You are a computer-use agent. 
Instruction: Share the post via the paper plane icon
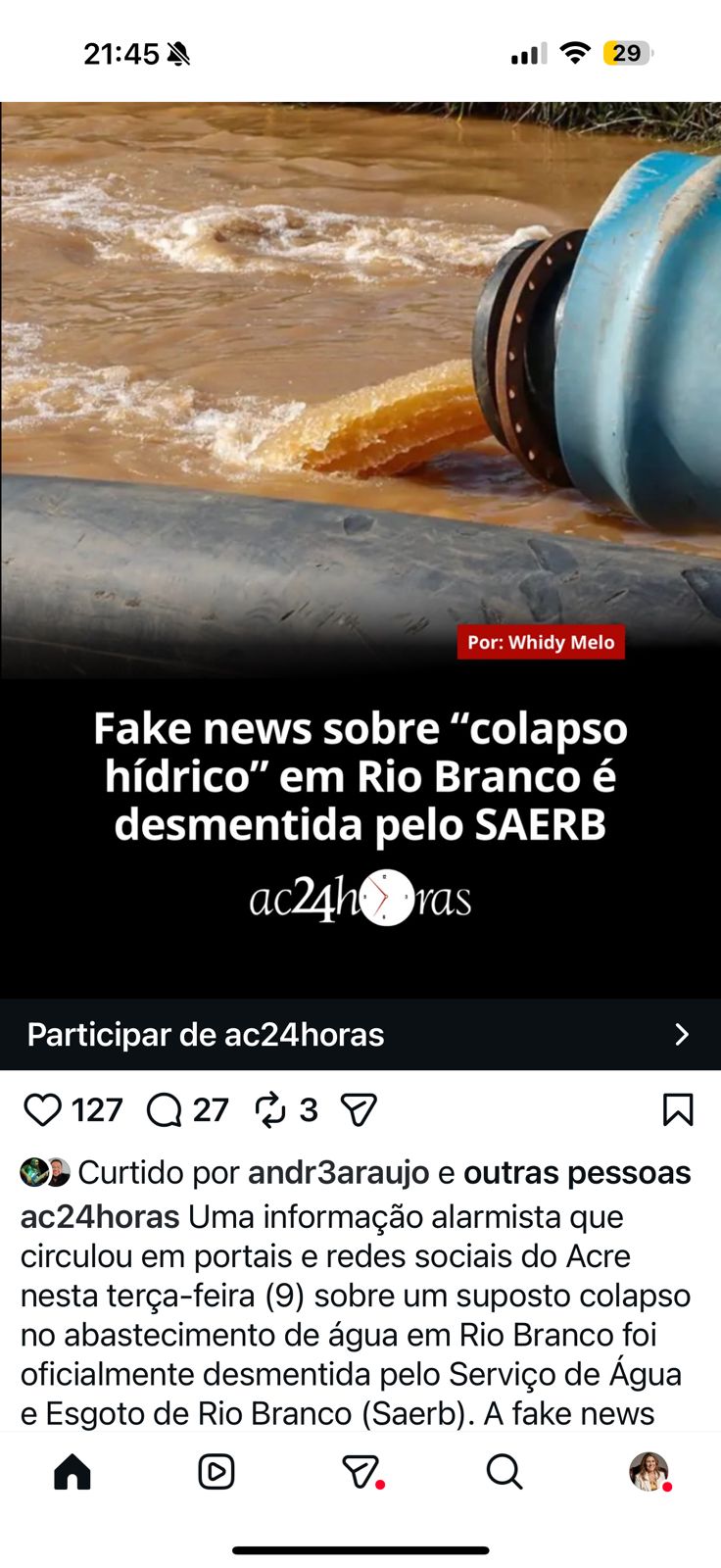pyautogui.click(x=359, y=1110)
